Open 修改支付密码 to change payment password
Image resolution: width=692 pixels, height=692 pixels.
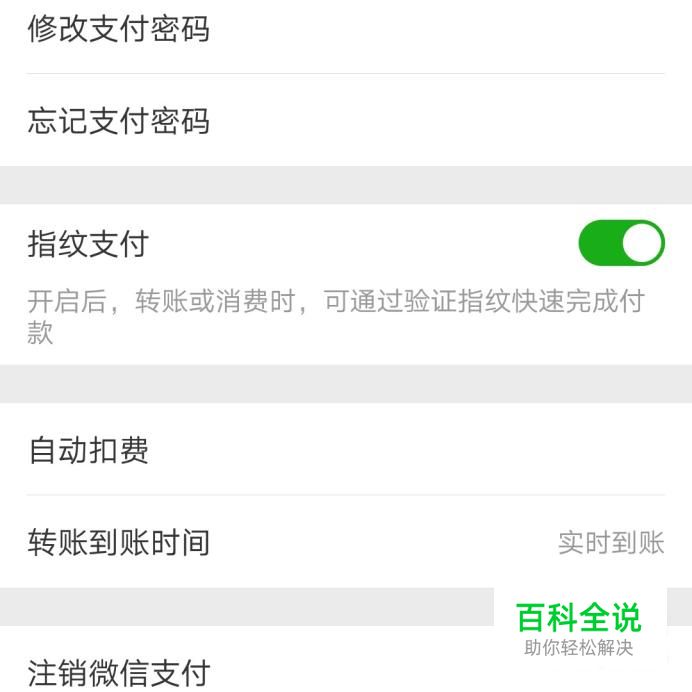click(x=118, y=30)
